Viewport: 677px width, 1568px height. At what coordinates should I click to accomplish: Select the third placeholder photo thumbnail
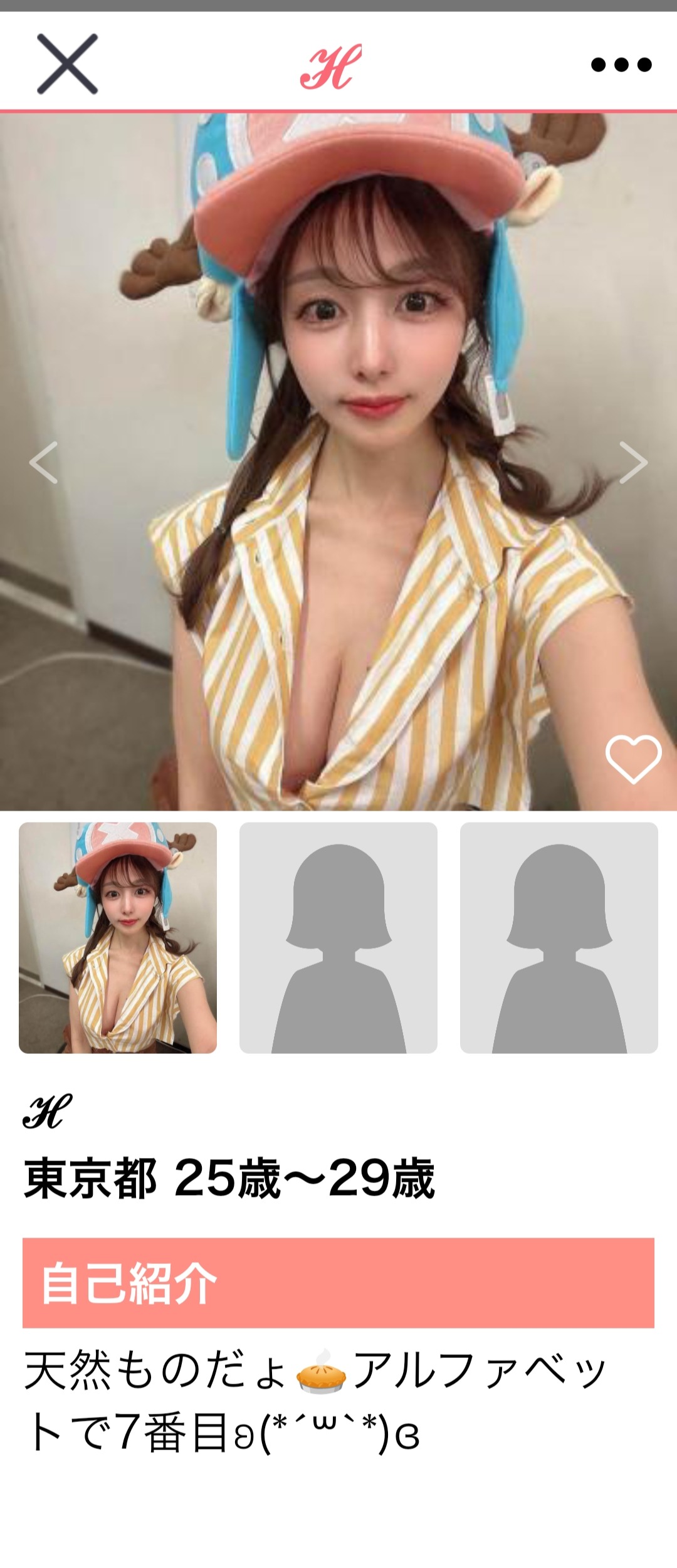click(x=559, y=938)
